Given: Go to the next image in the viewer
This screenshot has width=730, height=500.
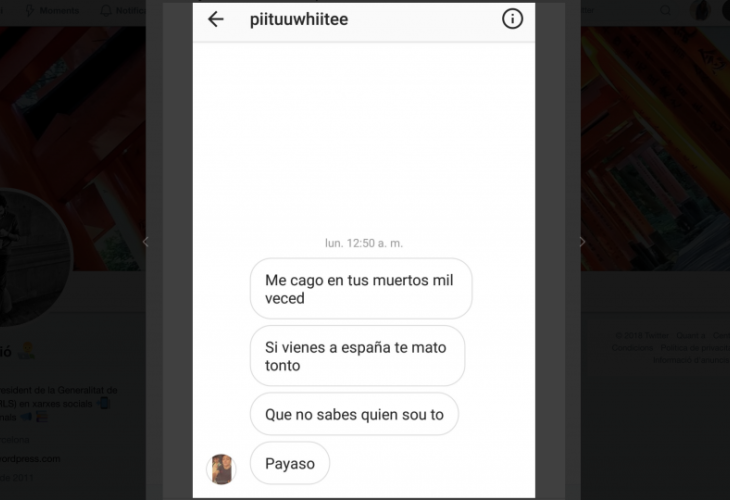Looking at the screenshot, I should click(584, 241).
